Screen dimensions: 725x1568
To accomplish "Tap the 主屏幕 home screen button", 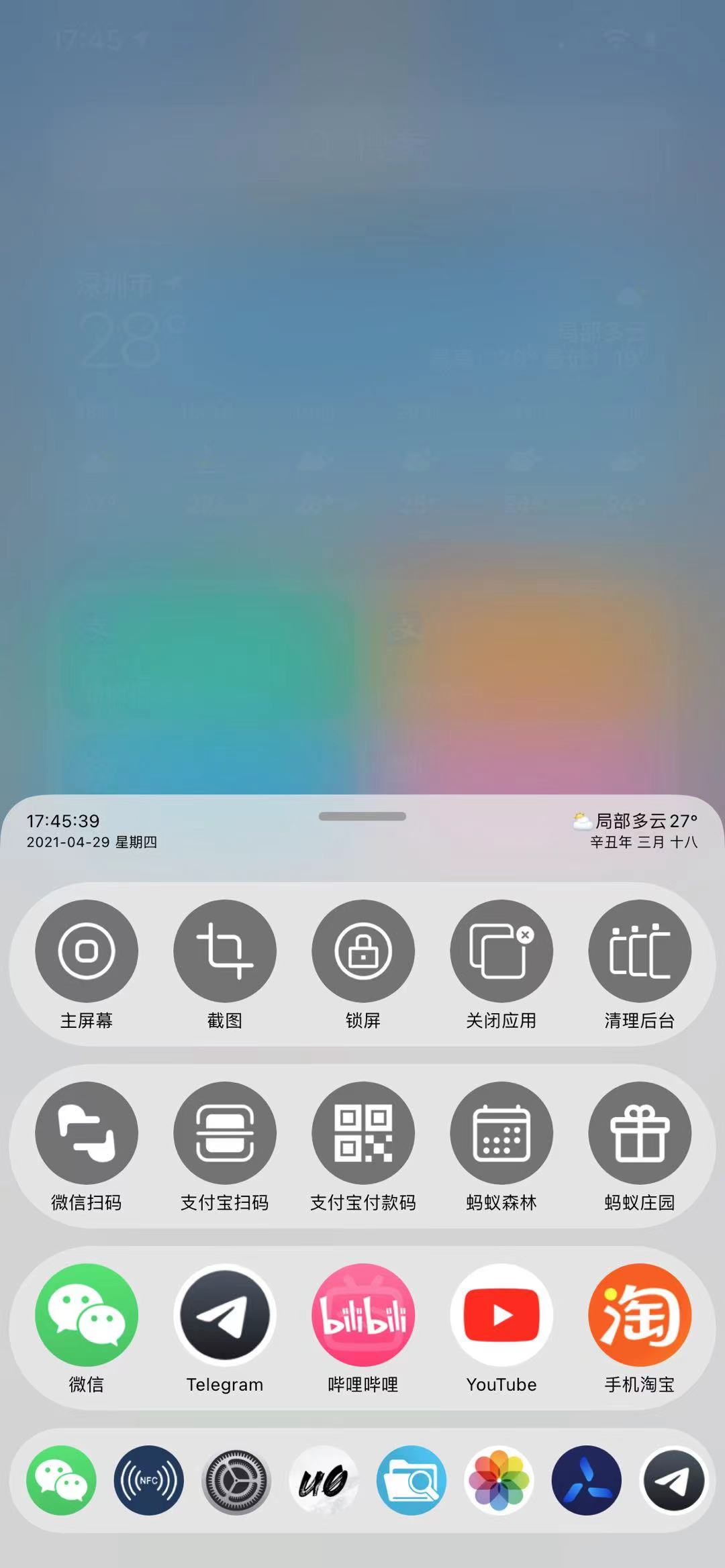I will (87, 951).
